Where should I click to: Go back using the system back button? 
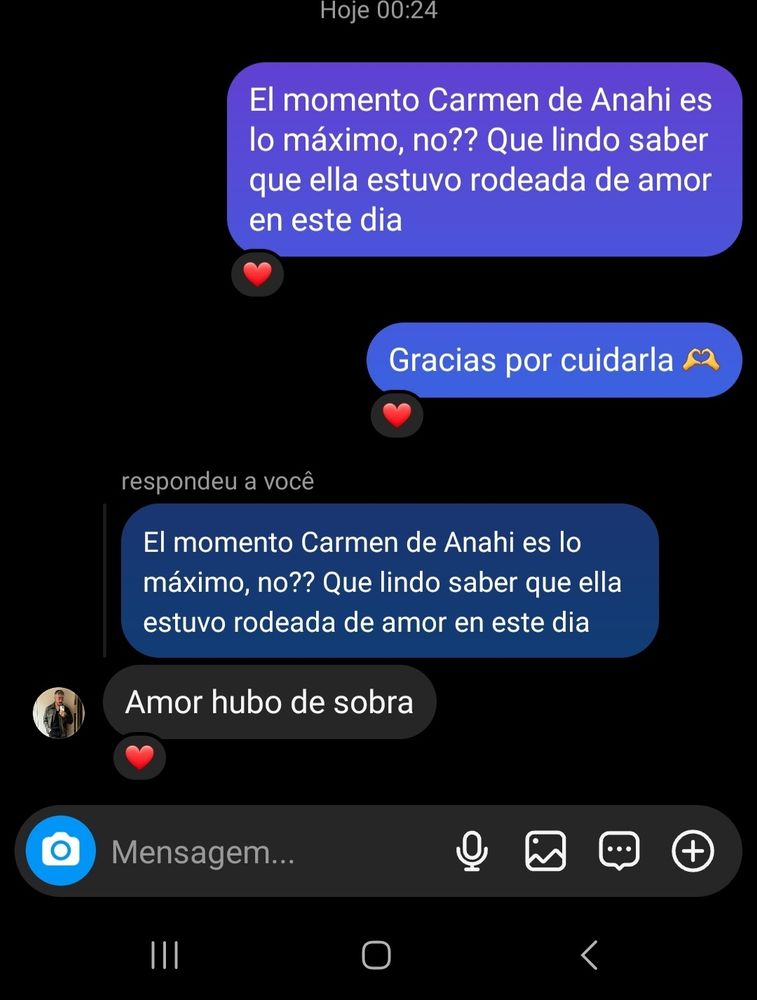[x=589, y=955]
